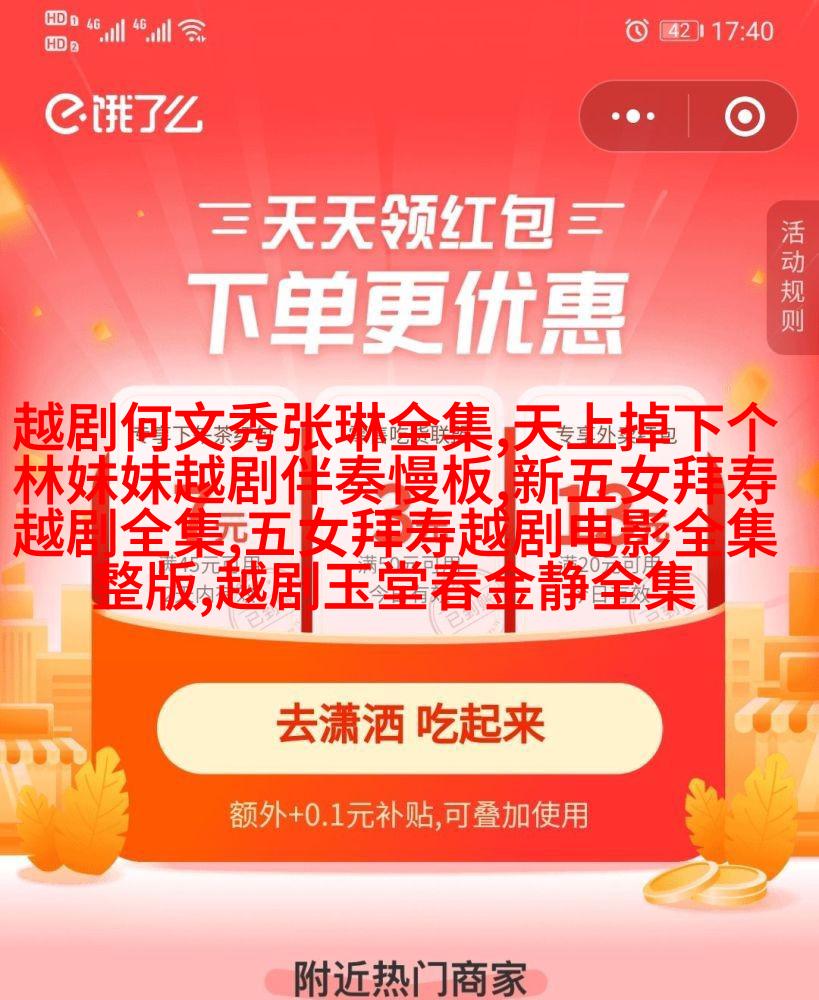The image size is (819, 1000).
Task: Open the 活动规则 side tab
Action: point(792,277)
